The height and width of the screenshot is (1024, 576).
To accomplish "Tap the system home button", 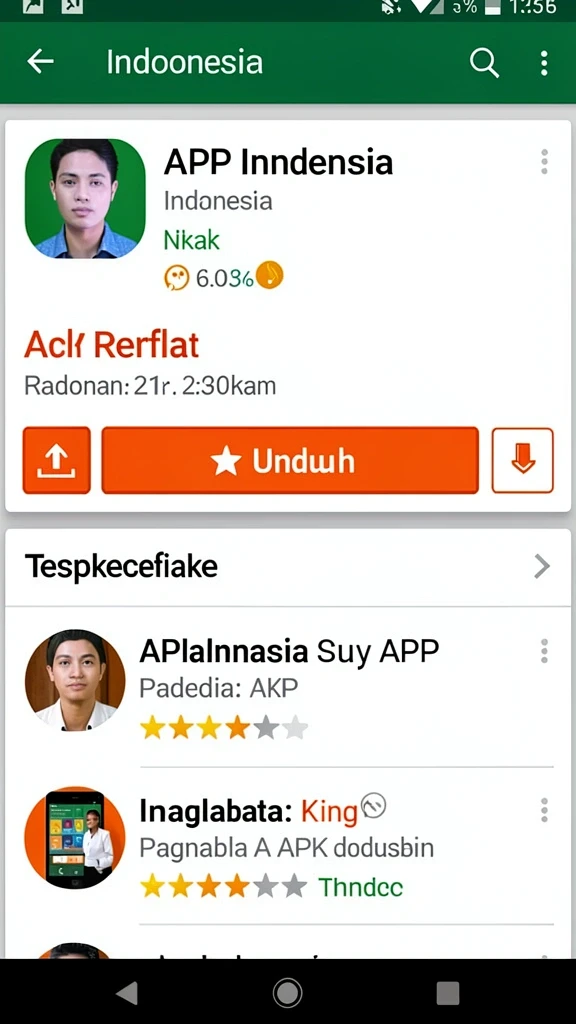I will click(287, 993).
